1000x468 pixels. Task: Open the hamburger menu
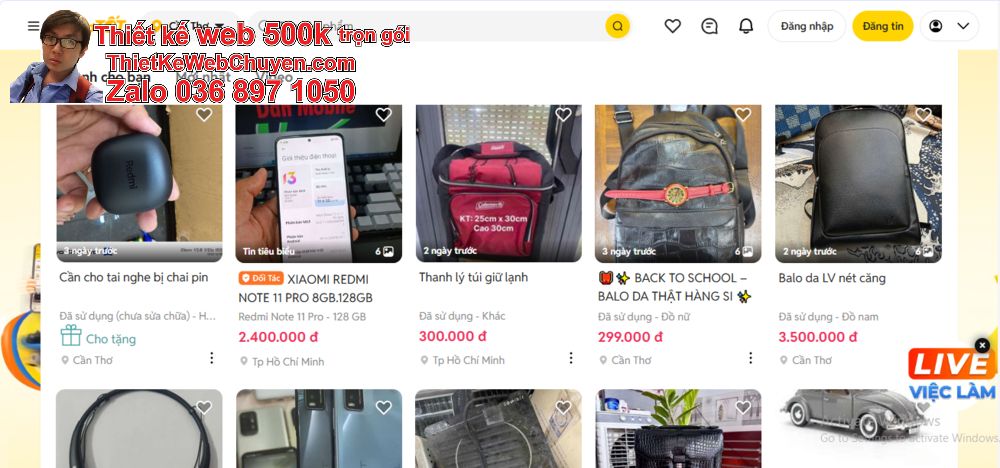click(34, 26)
